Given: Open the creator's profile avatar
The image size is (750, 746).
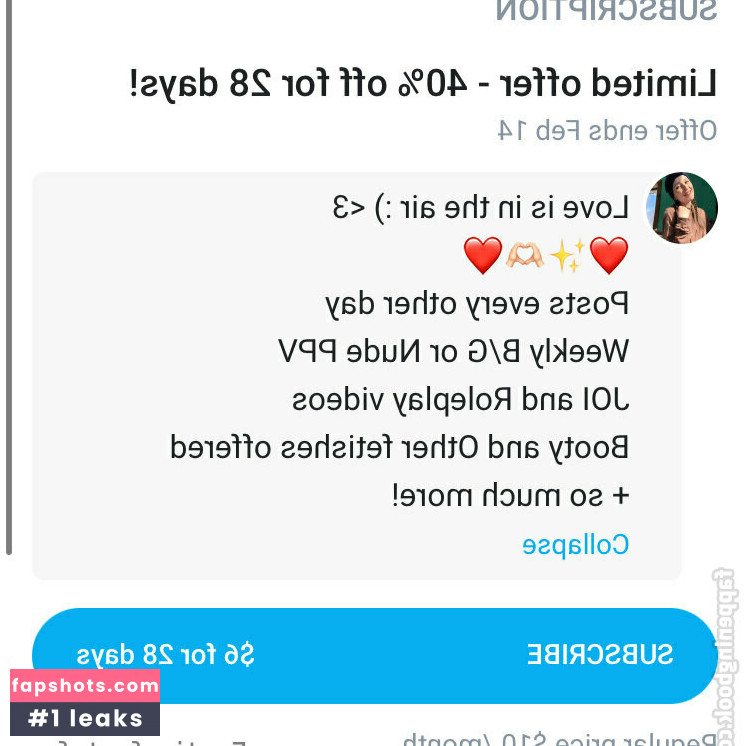Looking at the screenshot, I should 682,208.
